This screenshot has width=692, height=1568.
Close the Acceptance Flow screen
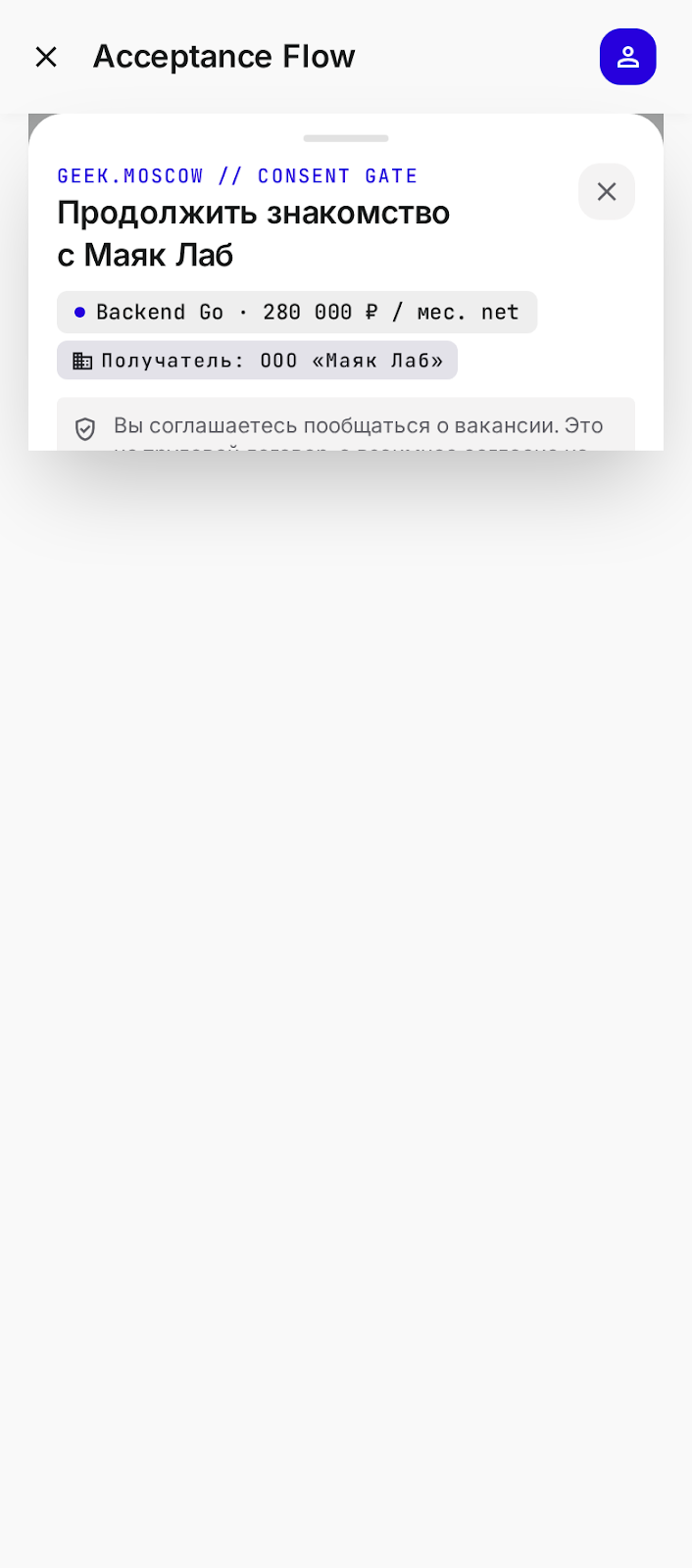coord(46,57)
